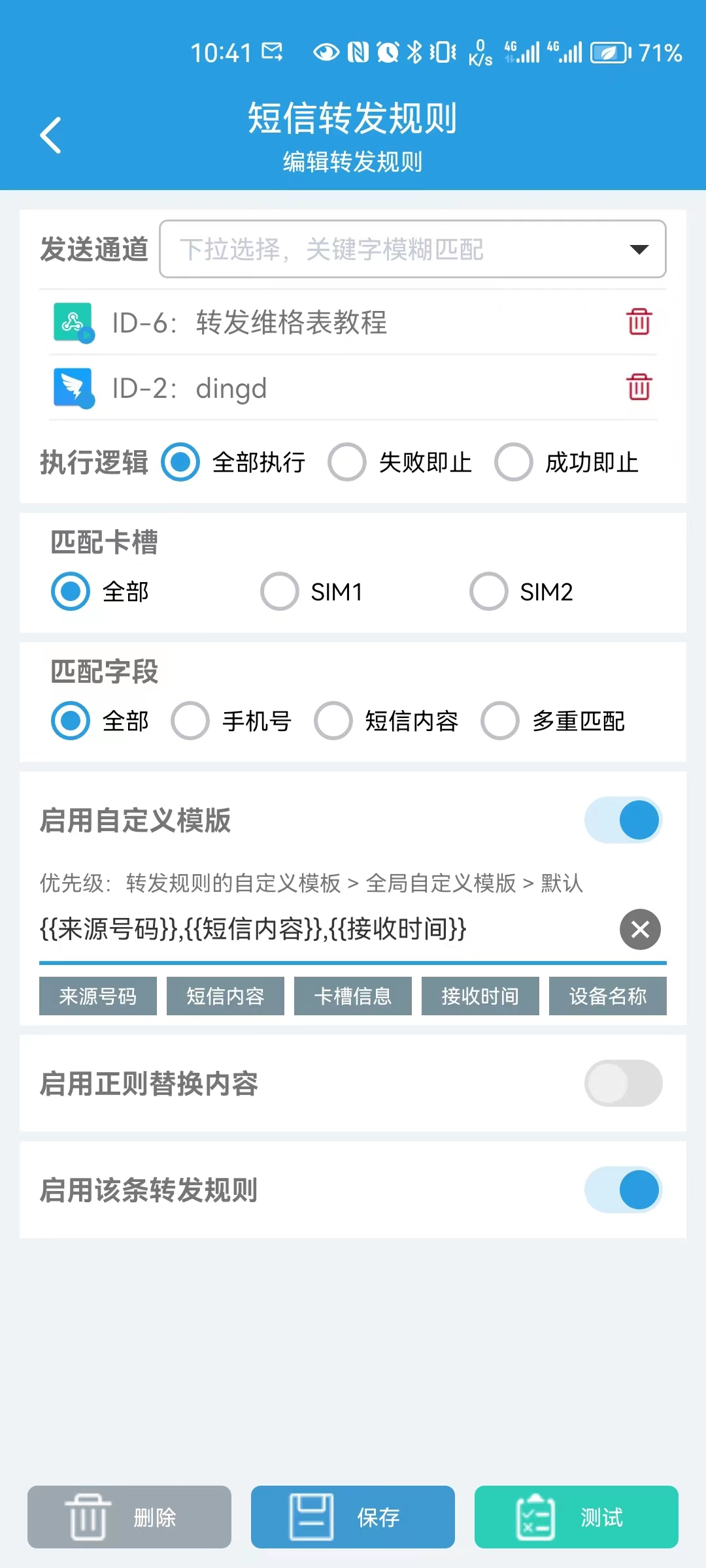Screen dimensions: 706x1568
Task: Enable 启用正则替换内容 switch
Action: (x=623, y=1083)
